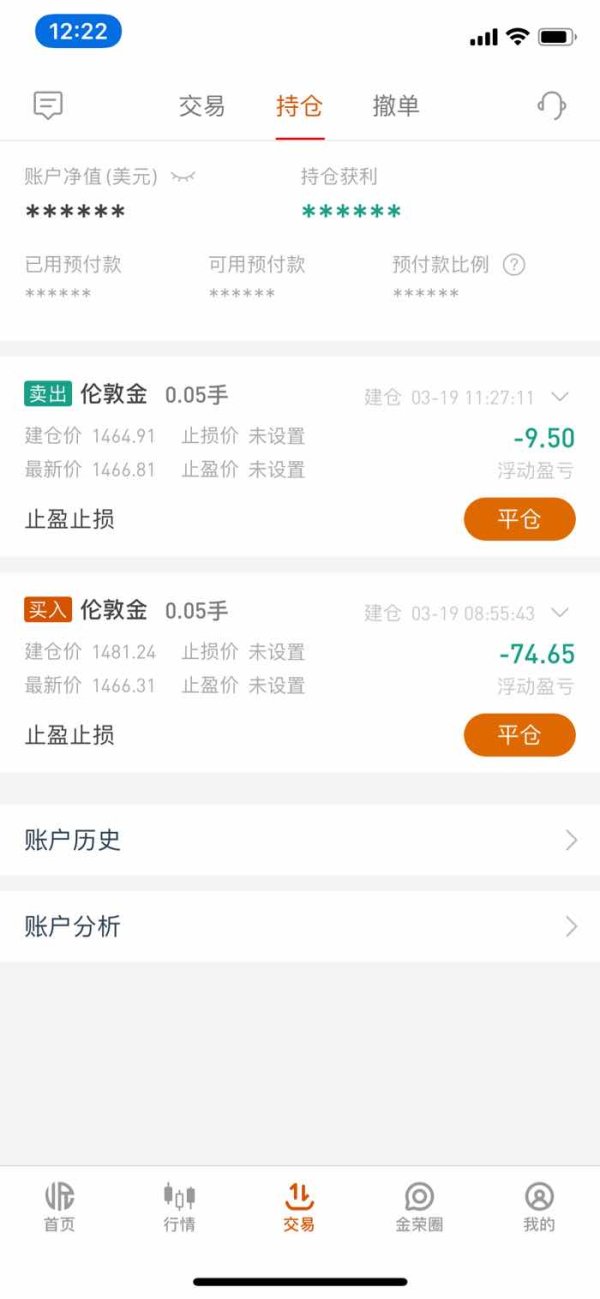Close the 买入 伦敦金 position with 平仓
This screenshot has width=600, height=1299.
coord(519,735)
